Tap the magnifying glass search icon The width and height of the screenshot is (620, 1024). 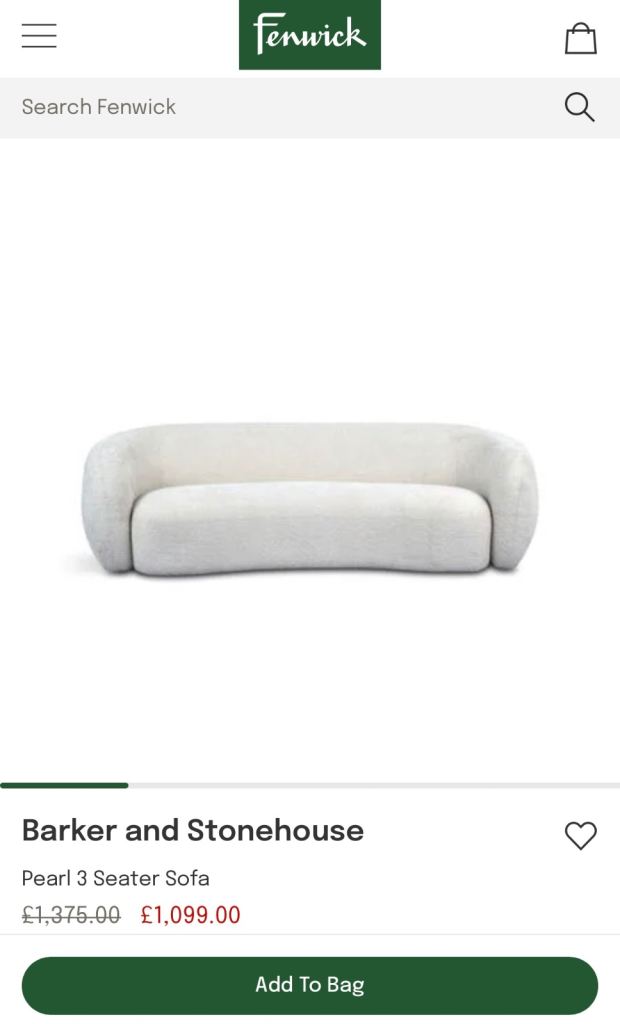[x=579, y=107]
